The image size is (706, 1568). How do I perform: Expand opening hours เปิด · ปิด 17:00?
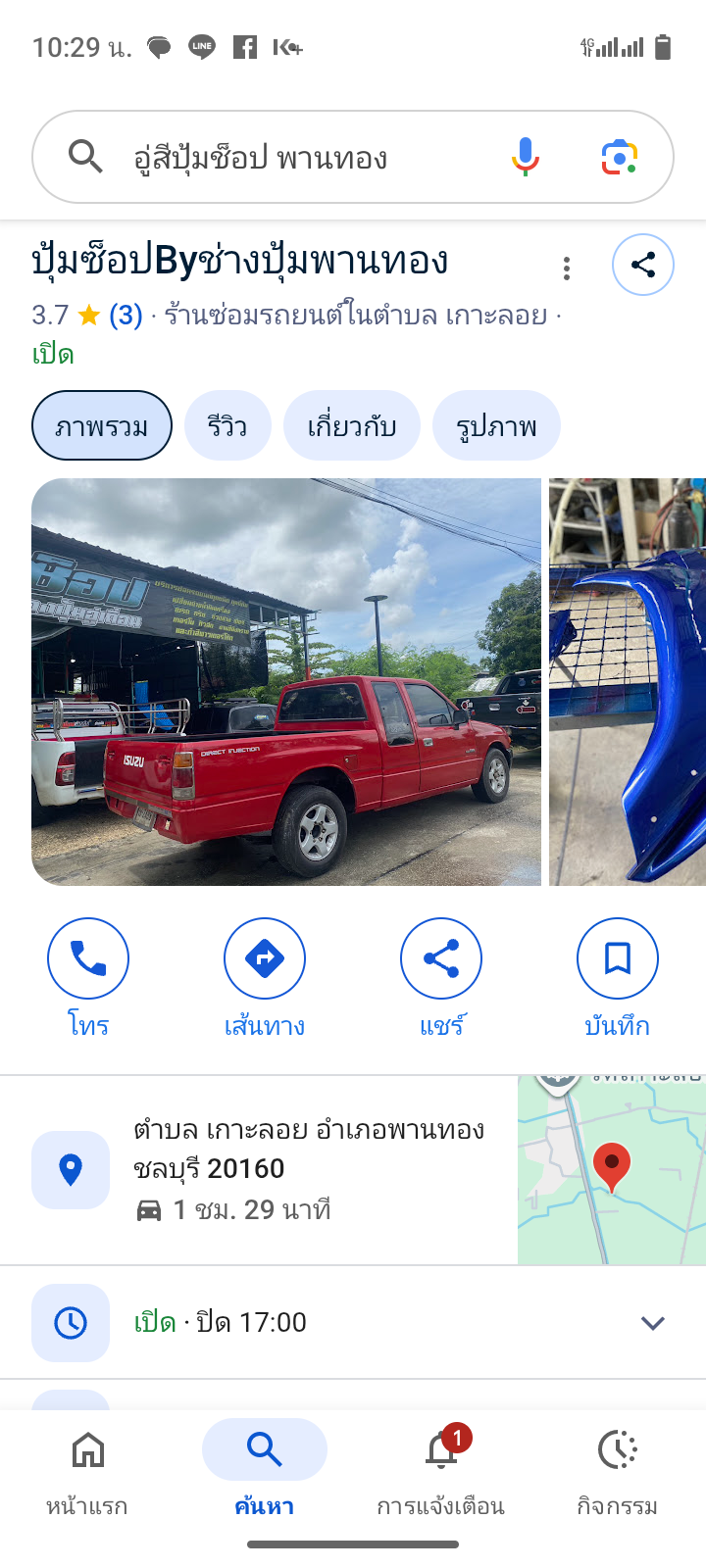353,1323
